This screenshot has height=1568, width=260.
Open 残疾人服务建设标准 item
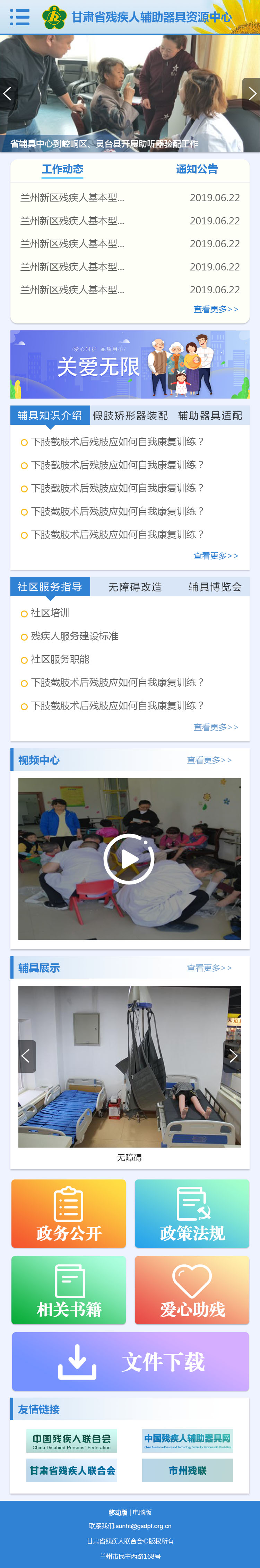[x=74, y=636]
